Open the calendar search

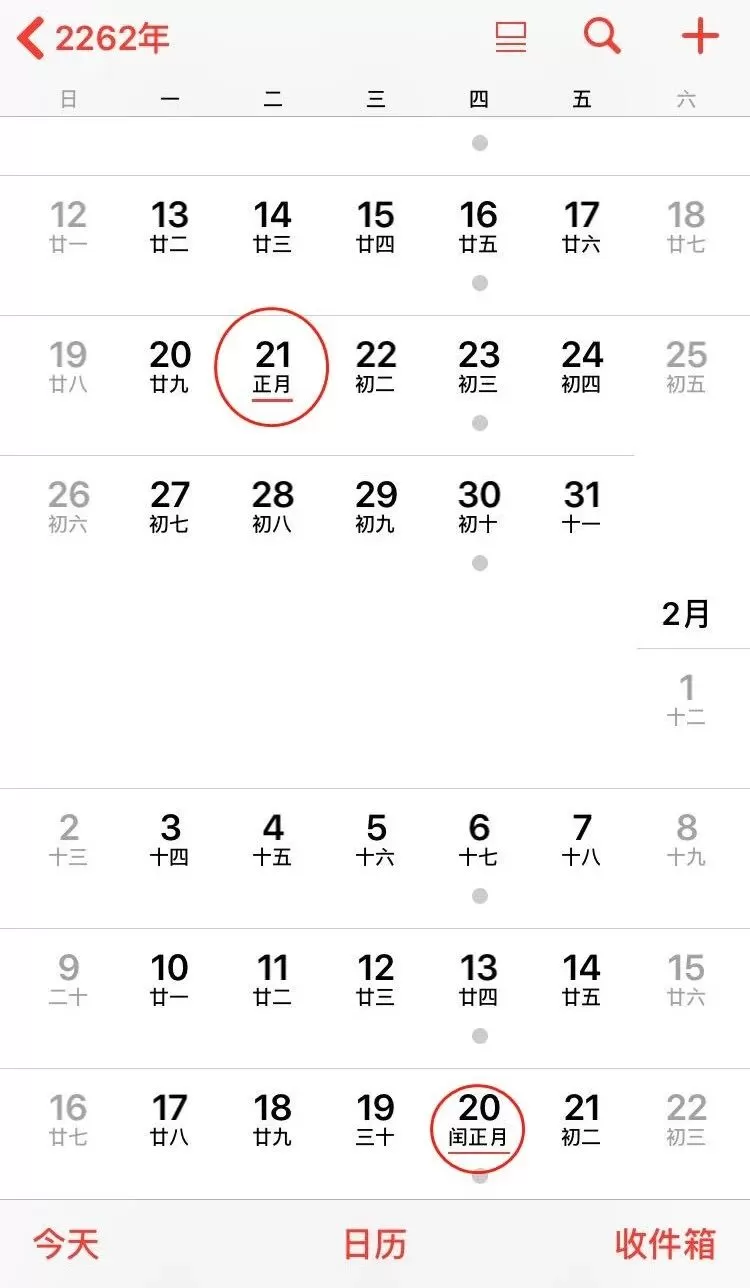(x=602, y=37)
